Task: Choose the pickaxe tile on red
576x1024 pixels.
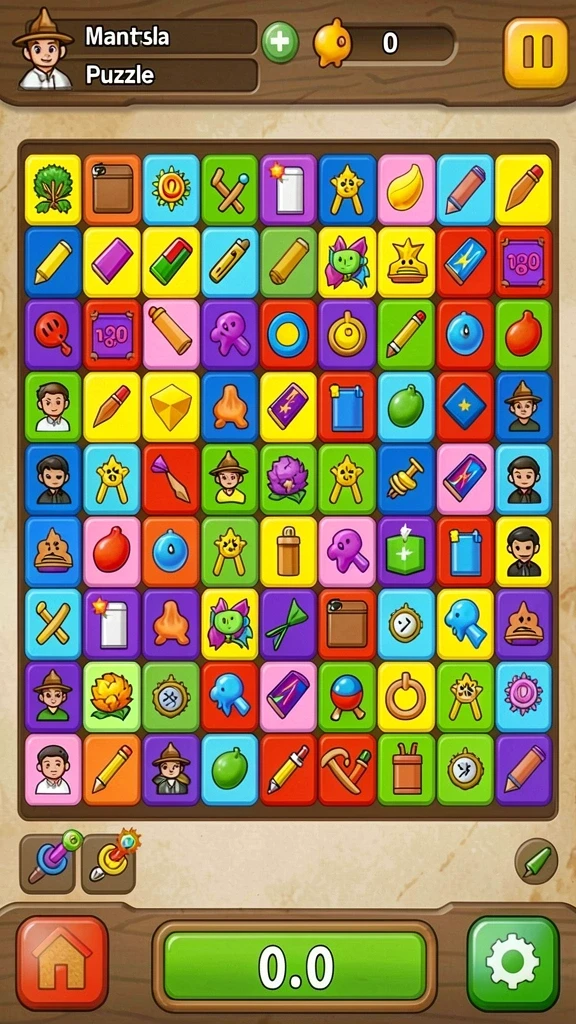Action: [347, 769]
